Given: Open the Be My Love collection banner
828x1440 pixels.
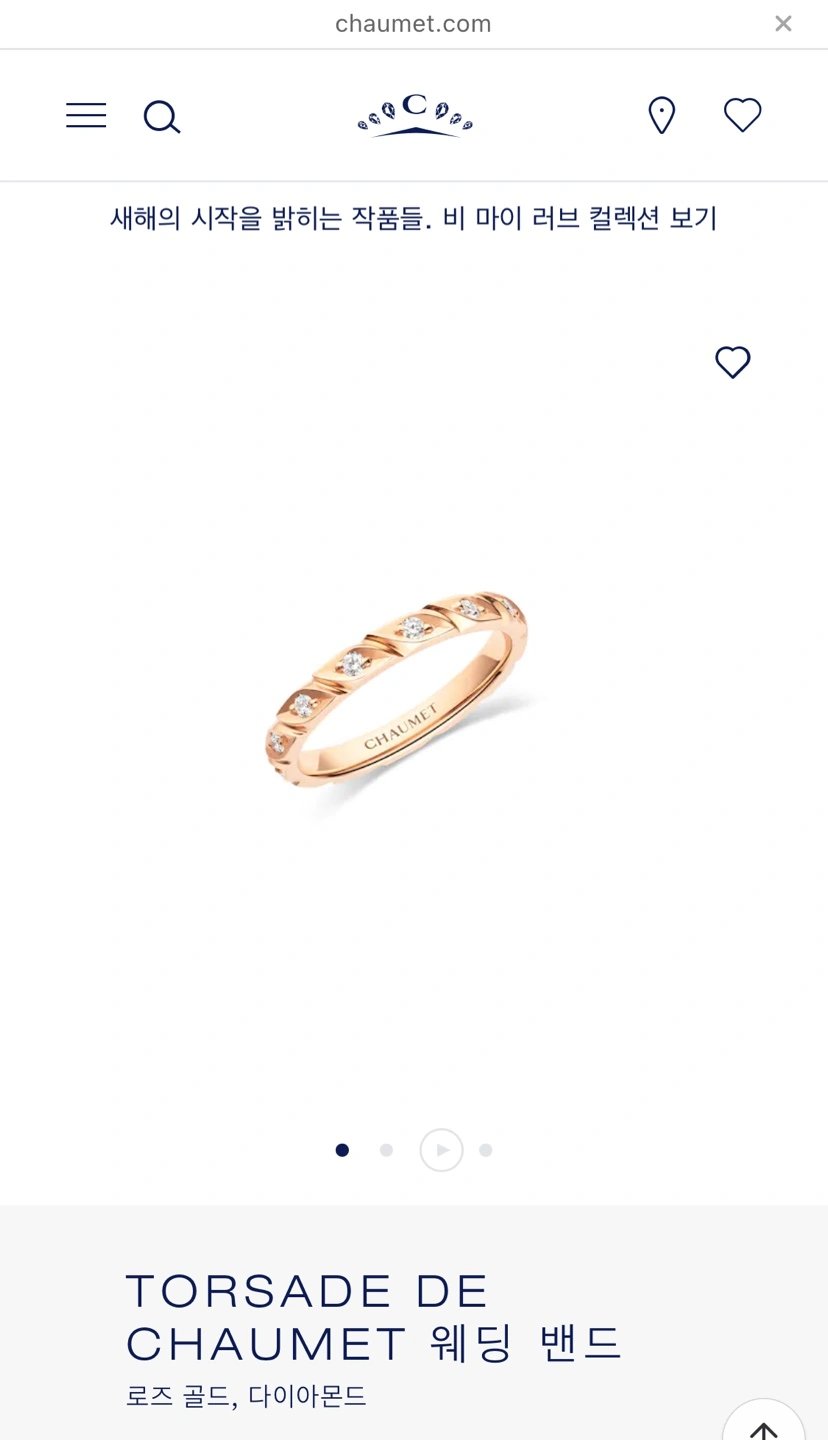Looking at the screenshot, I should pos(414,218).
